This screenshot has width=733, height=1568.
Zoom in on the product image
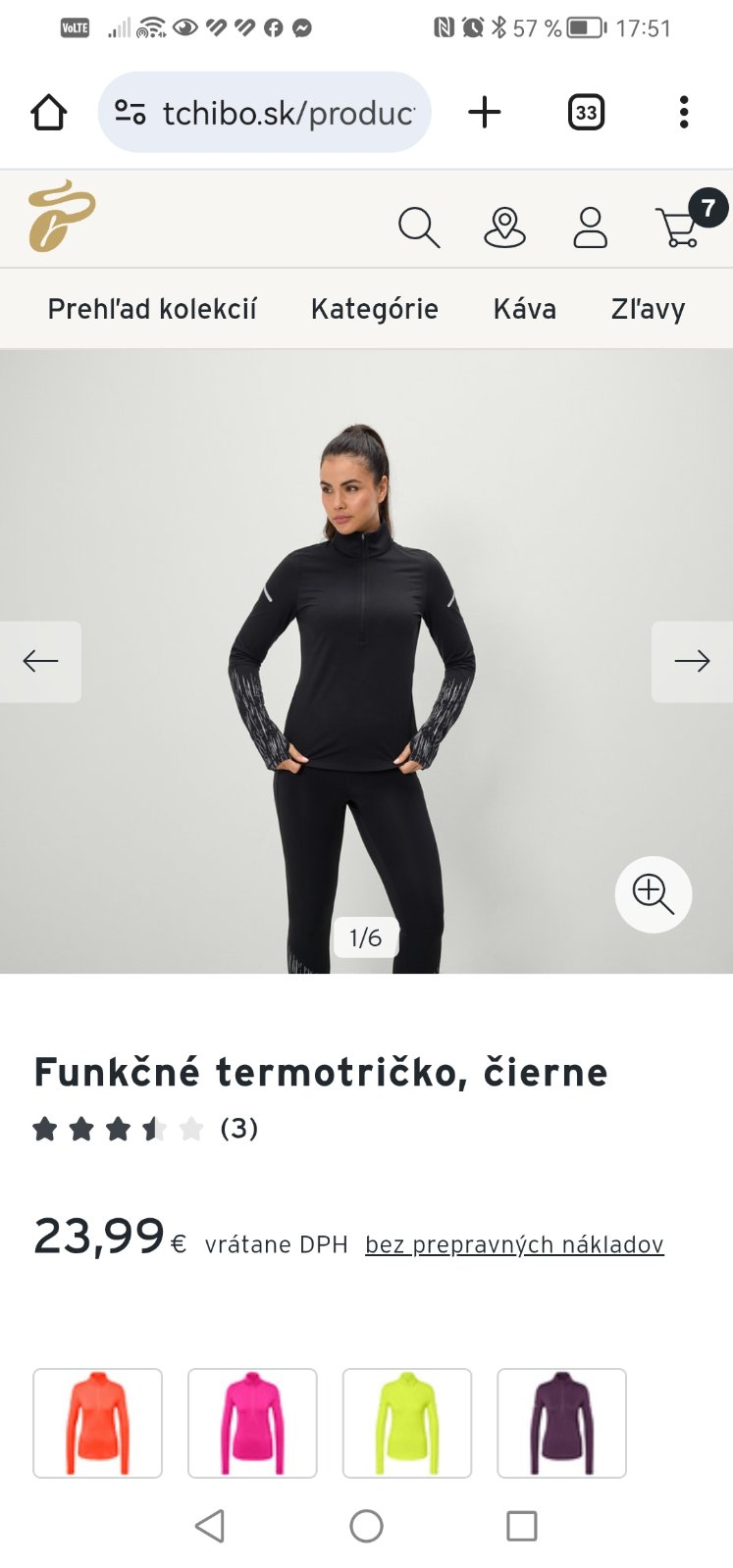[x=653, y=893]
